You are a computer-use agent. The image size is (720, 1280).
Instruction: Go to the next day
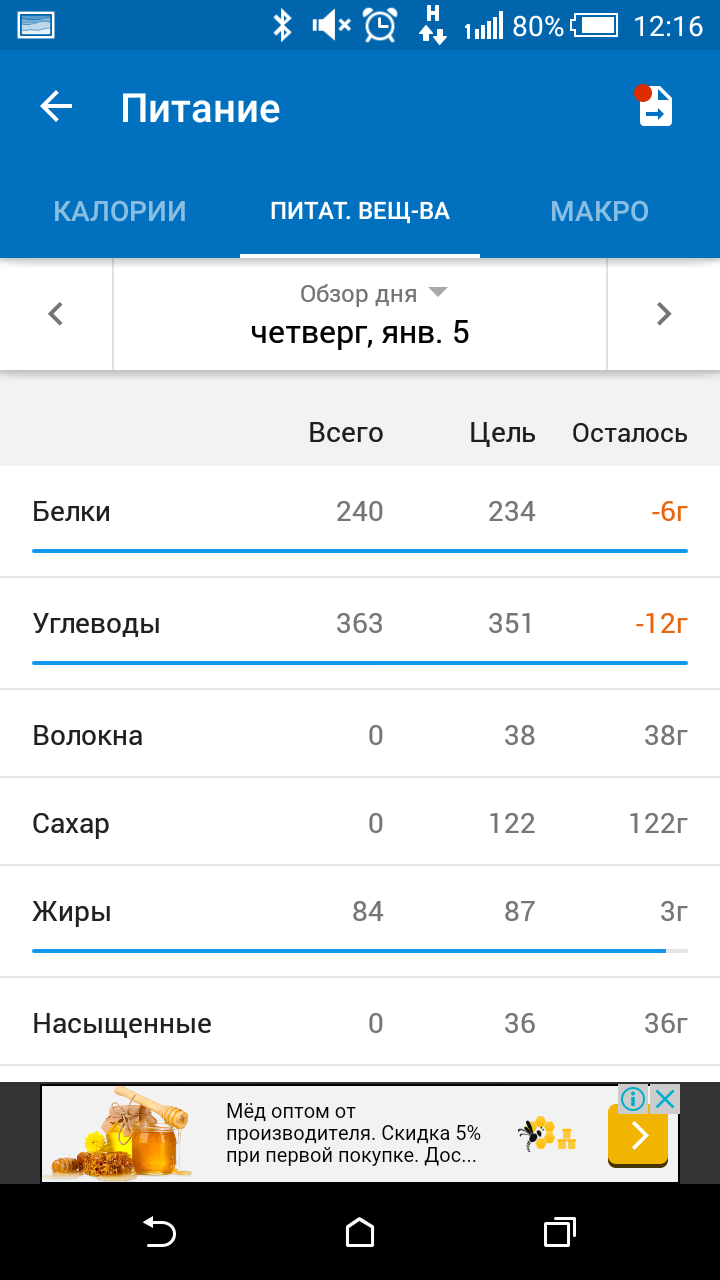[663, 314]
